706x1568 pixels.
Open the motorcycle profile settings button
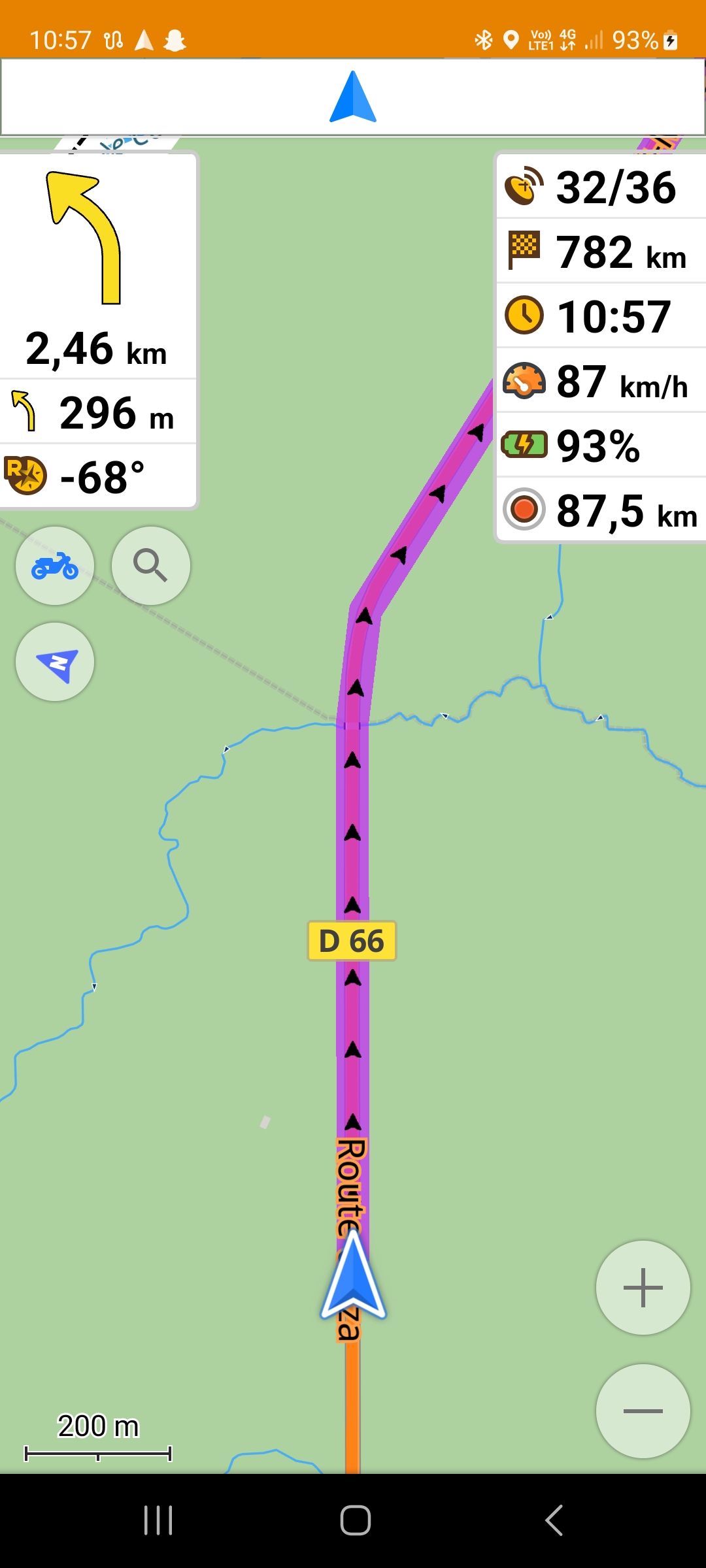coord(55,566)
